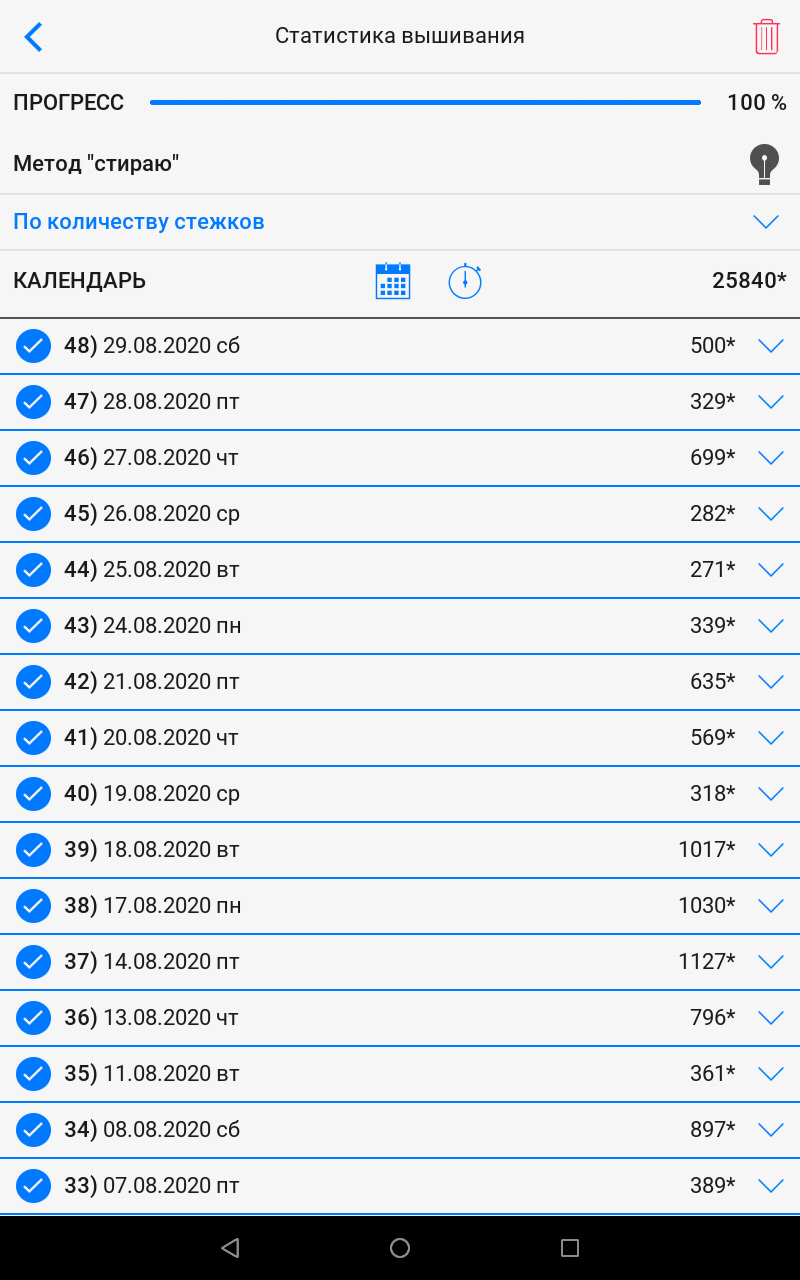
Task: Deselect the 24.08.2020 пн day
Action: [33, 626]
